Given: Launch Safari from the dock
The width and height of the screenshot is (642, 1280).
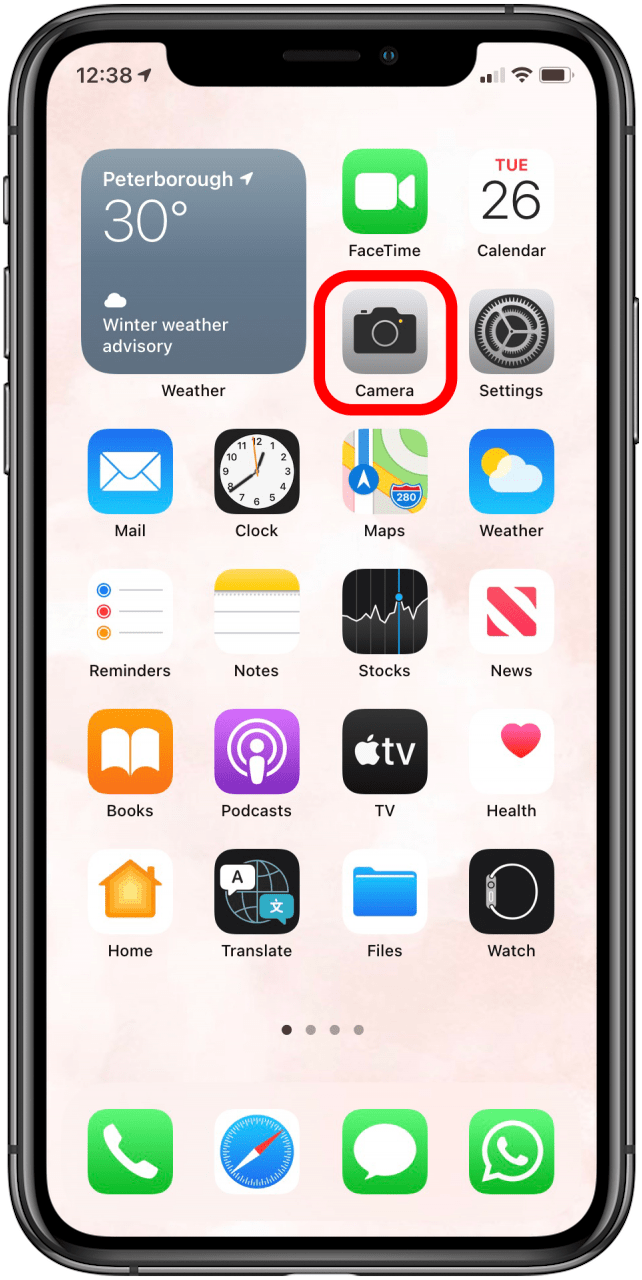Looking at the screenshot, I should pos(257,1151).
